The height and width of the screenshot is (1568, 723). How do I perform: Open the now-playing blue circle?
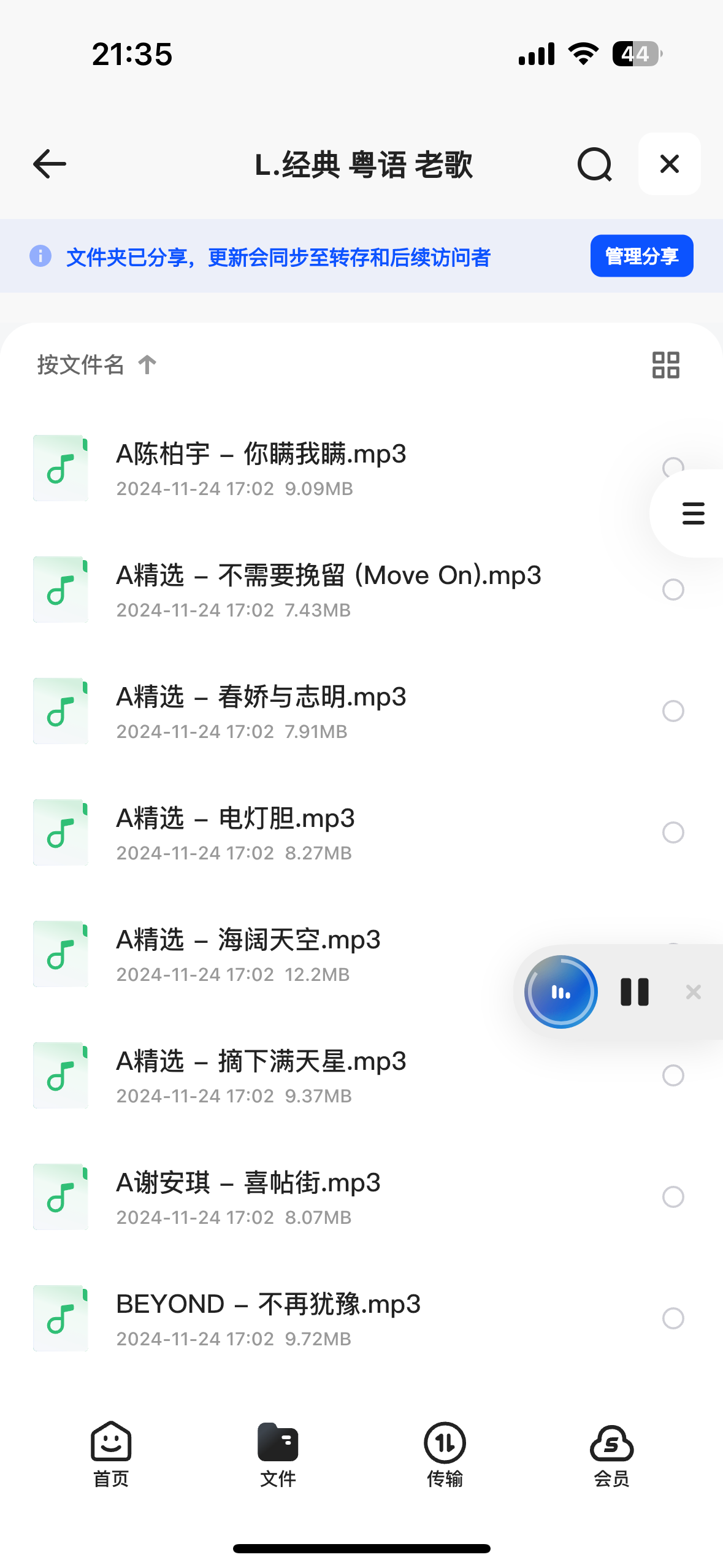(x=560, y=992)
